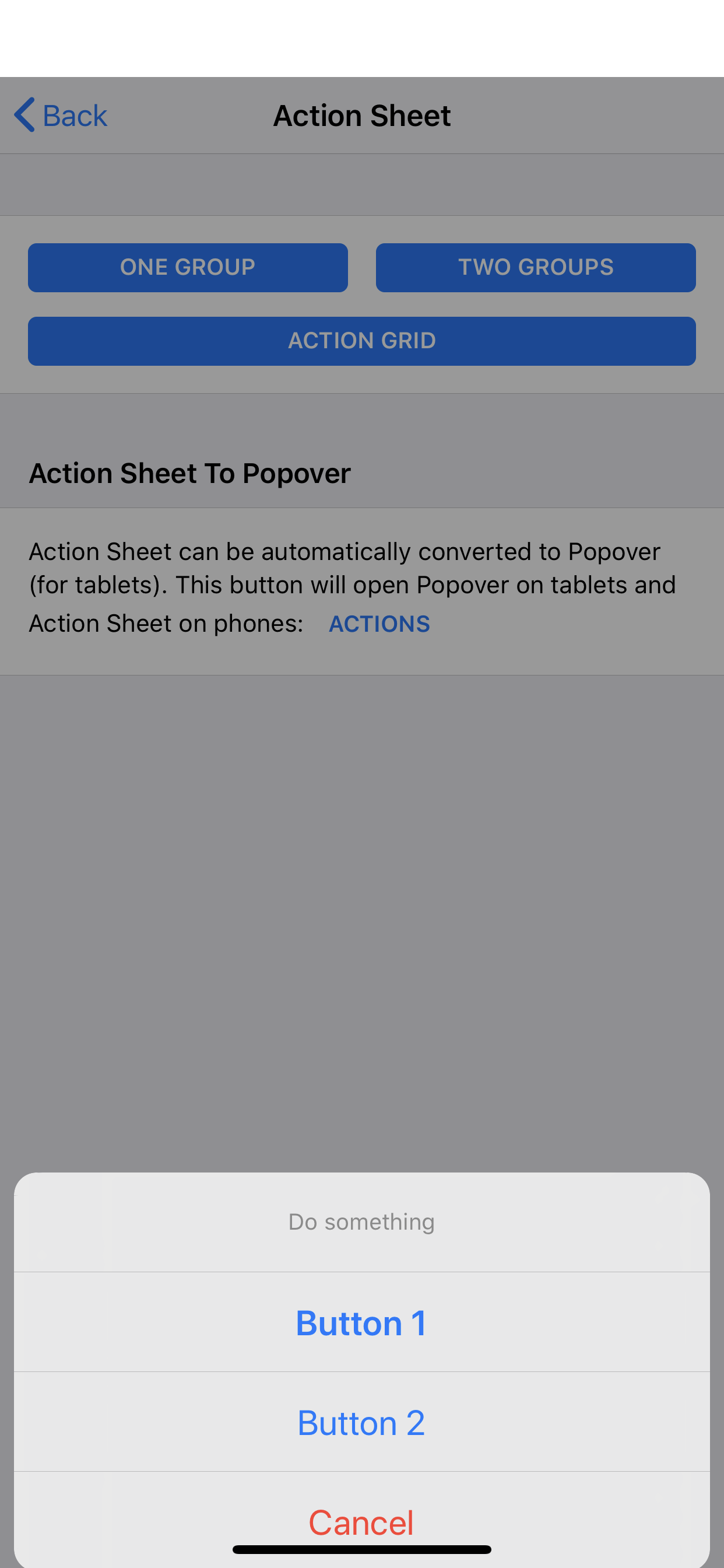Tap the Actions popover link
Viewport: 724px width, 1568px height.
(x=379, y=624)
